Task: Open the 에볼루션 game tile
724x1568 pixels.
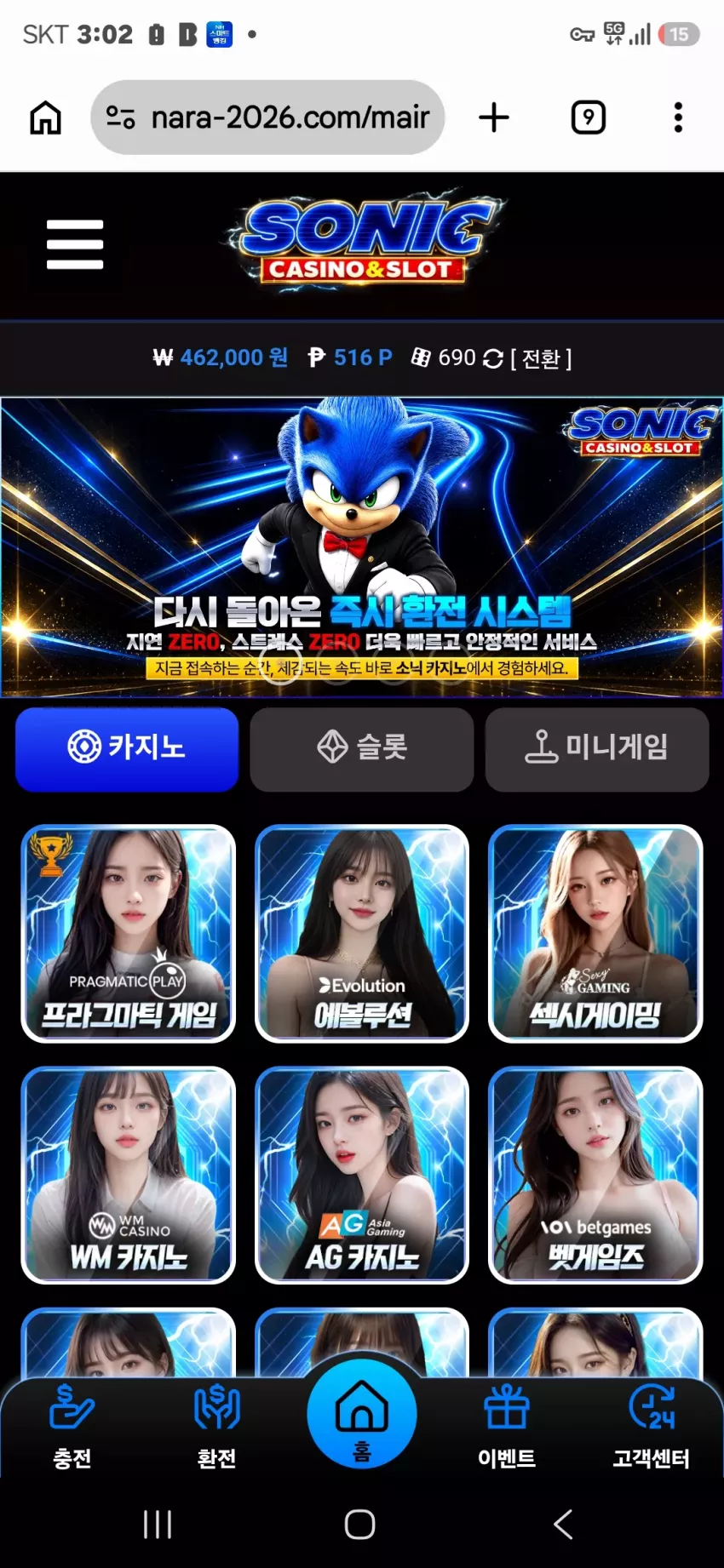Action: click(x=362, y=934)
